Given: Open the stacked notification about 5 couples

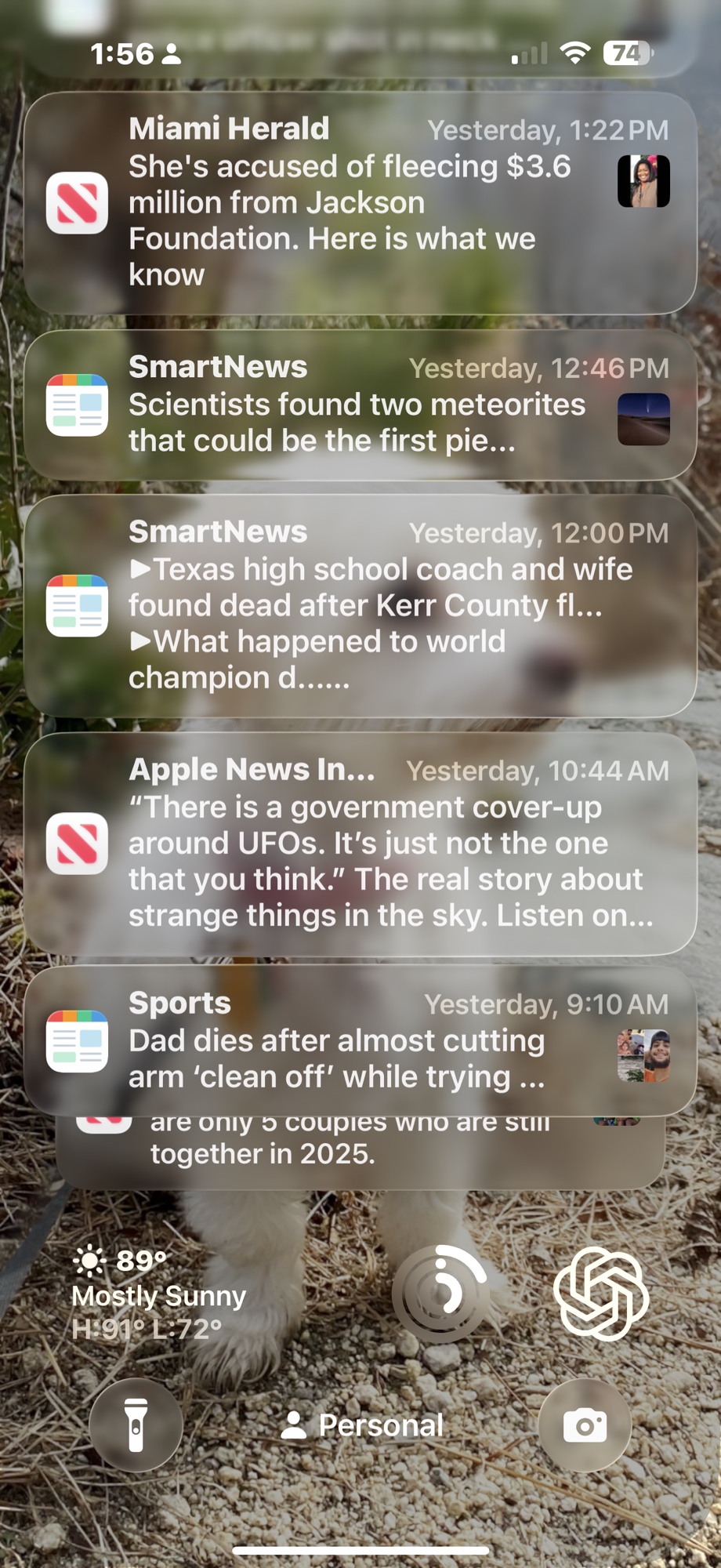Looking at the screenshot, I should tap(360, 1152).
